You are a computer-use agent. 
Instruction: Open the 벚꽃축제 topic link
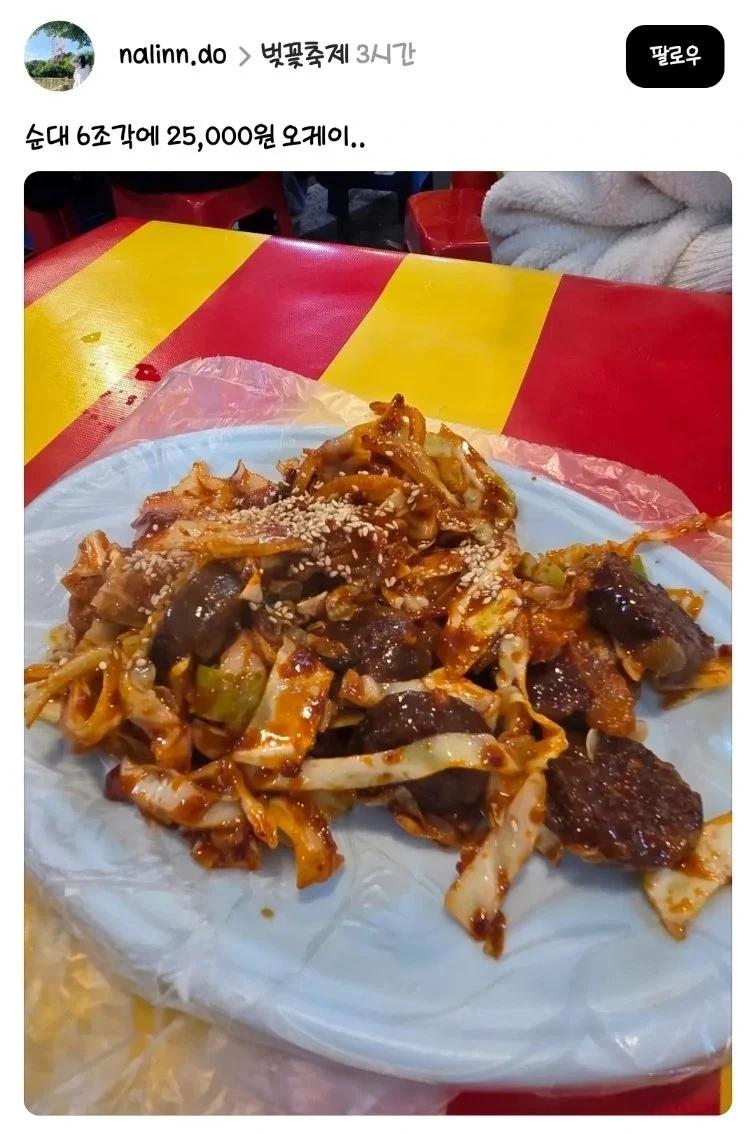tap(304, 55)
